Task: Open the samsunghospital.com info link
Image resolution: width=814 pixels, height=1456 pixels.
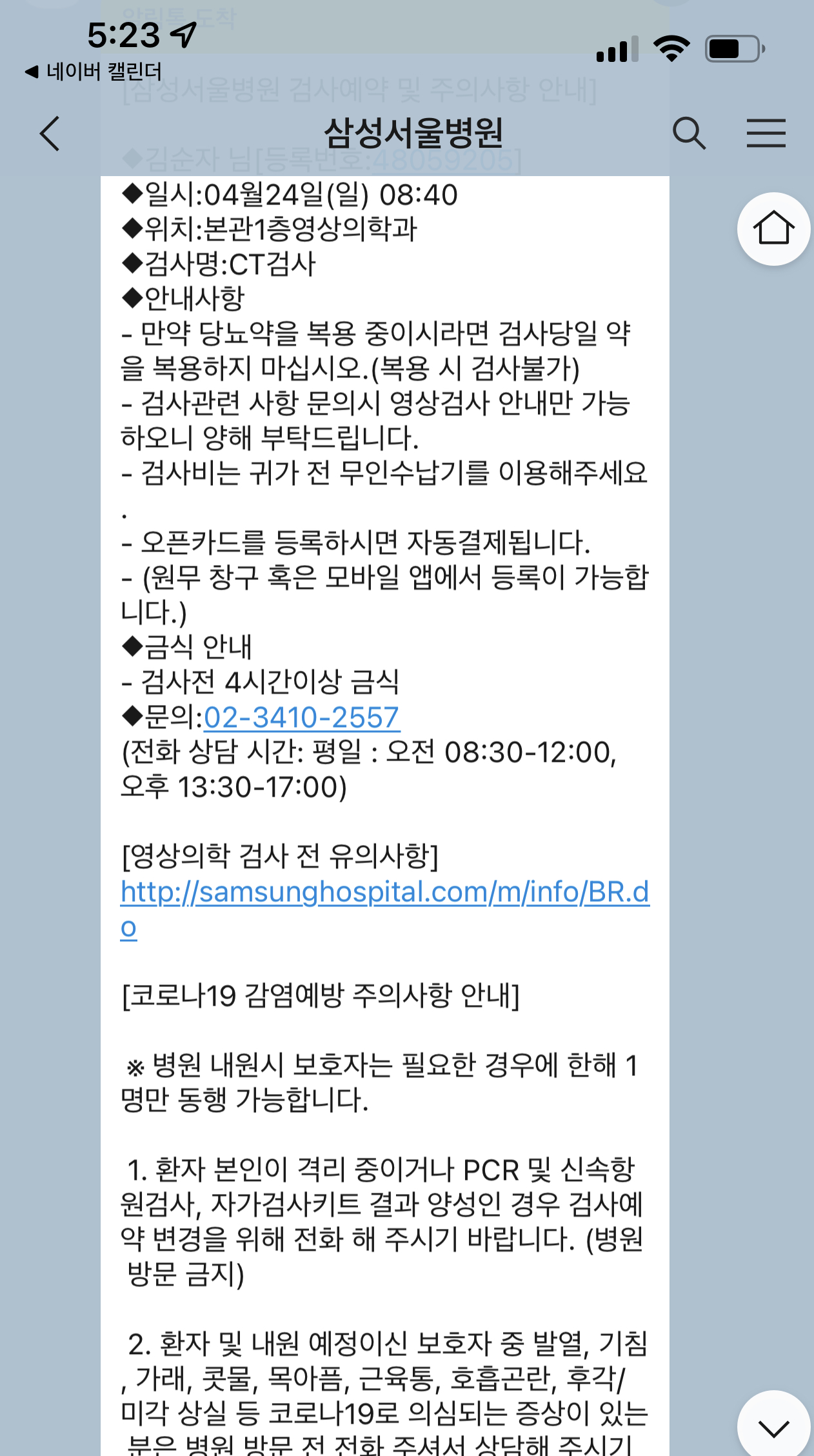Action: pyautogui.click(x=384, y=908)
